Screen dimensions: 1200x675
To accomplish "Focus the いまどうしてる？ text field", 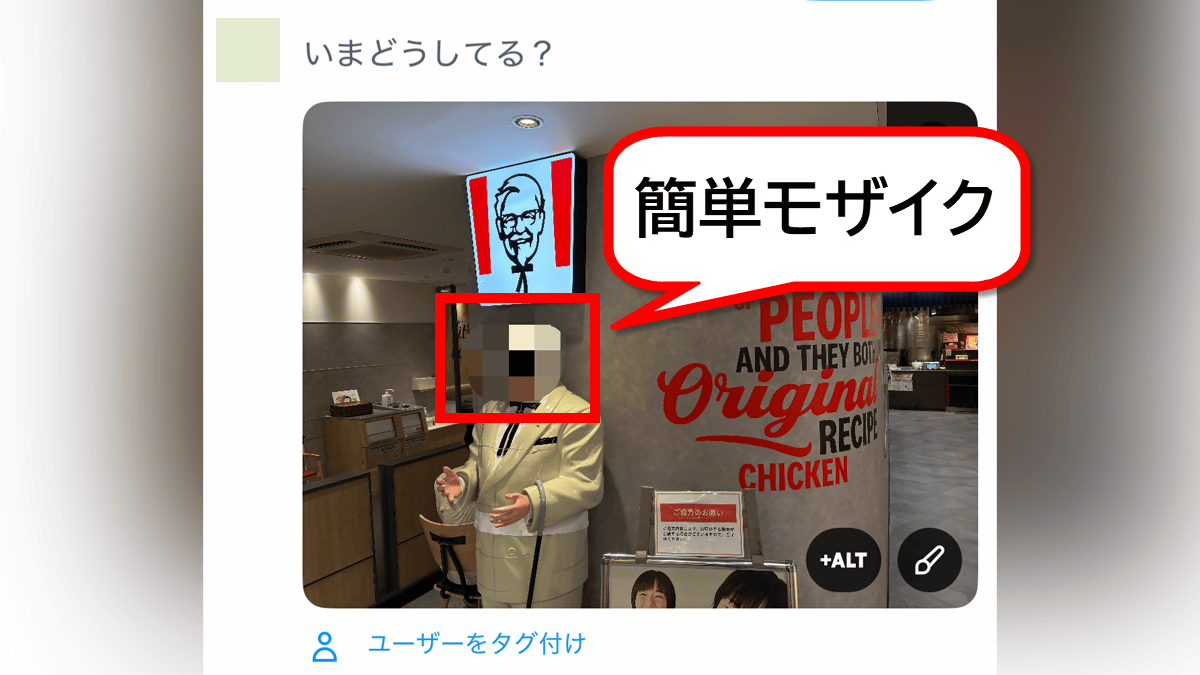I will (430, 54).
